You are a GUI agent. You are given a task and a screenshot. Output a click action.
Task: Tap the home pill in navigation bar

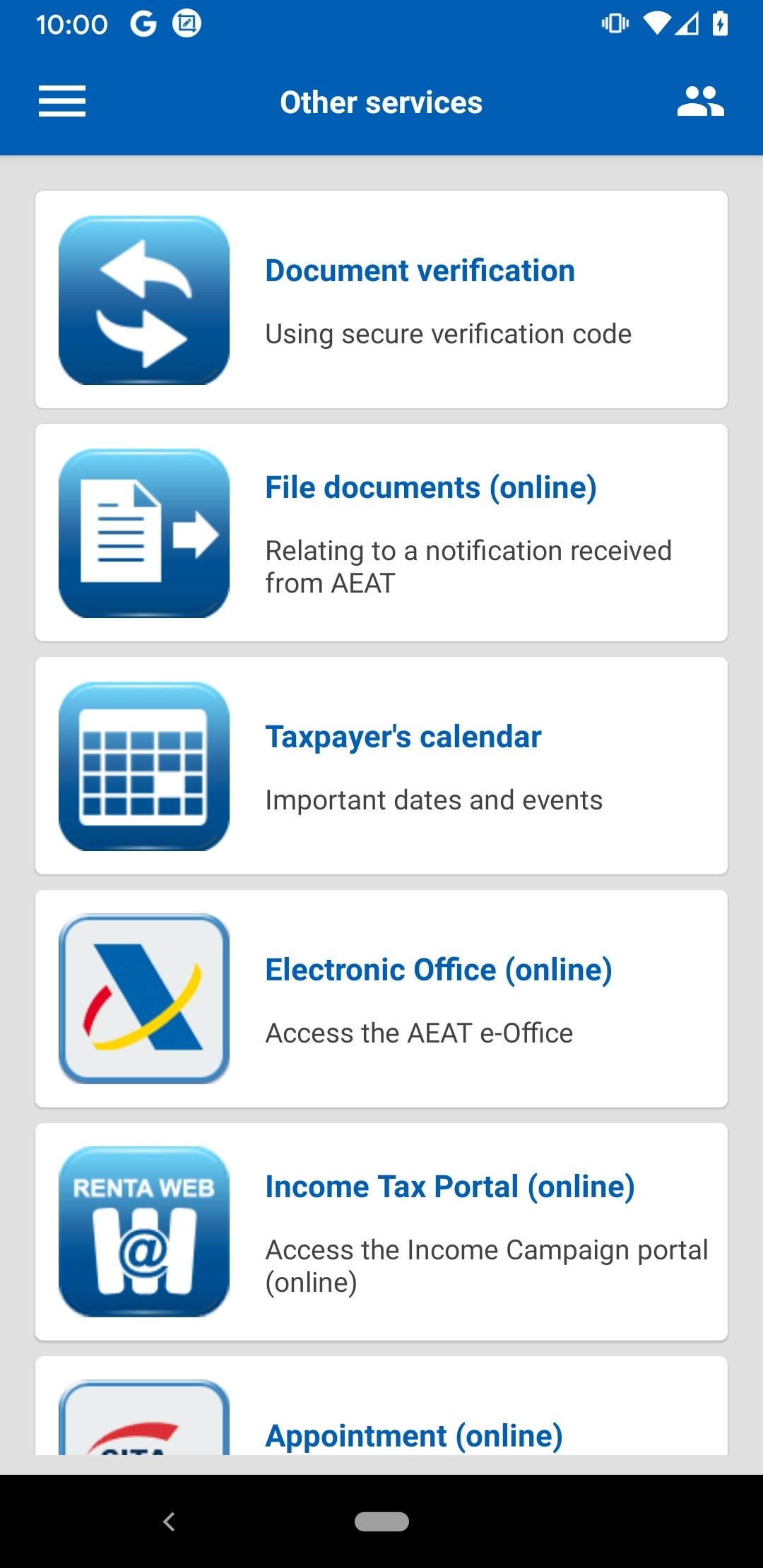click(x=381, y=1521)
